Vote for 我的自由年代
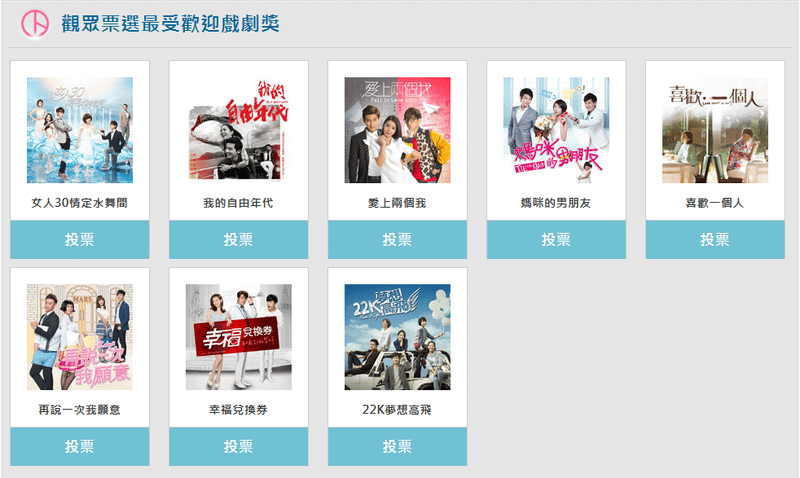 (238, 240)
